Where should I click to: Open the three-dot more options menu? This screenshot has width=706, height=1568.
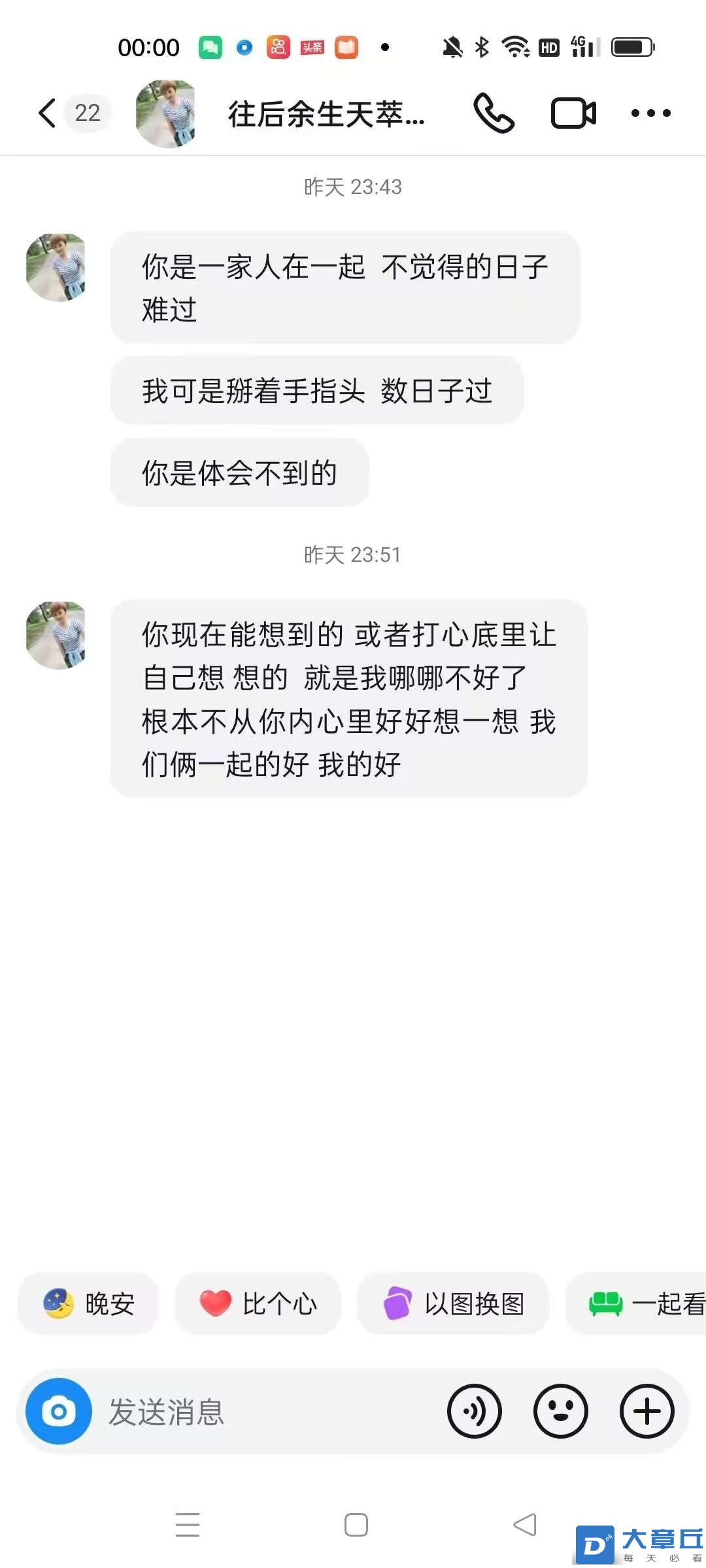650,113
